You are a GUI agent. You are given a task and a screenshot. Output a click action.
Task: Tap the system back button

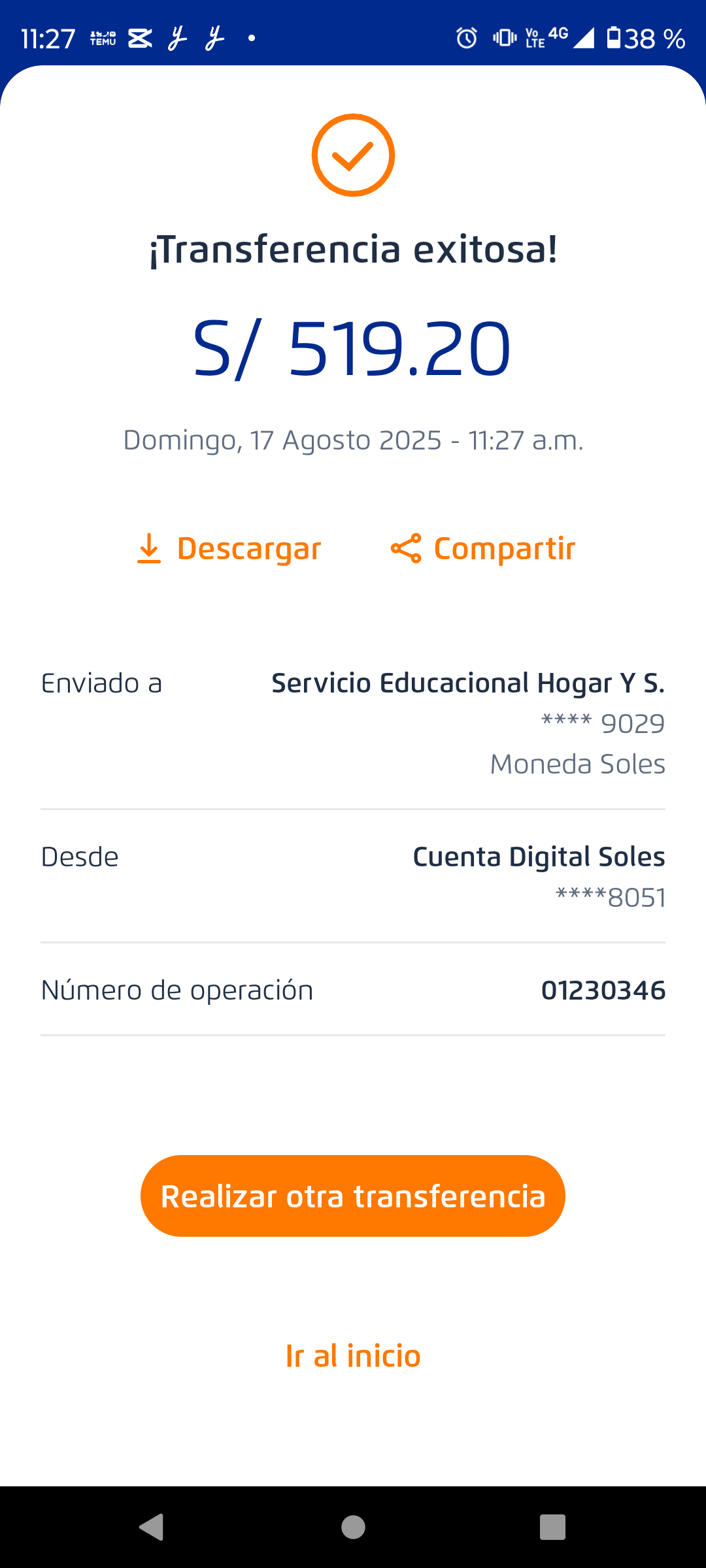click(152, 1527)
